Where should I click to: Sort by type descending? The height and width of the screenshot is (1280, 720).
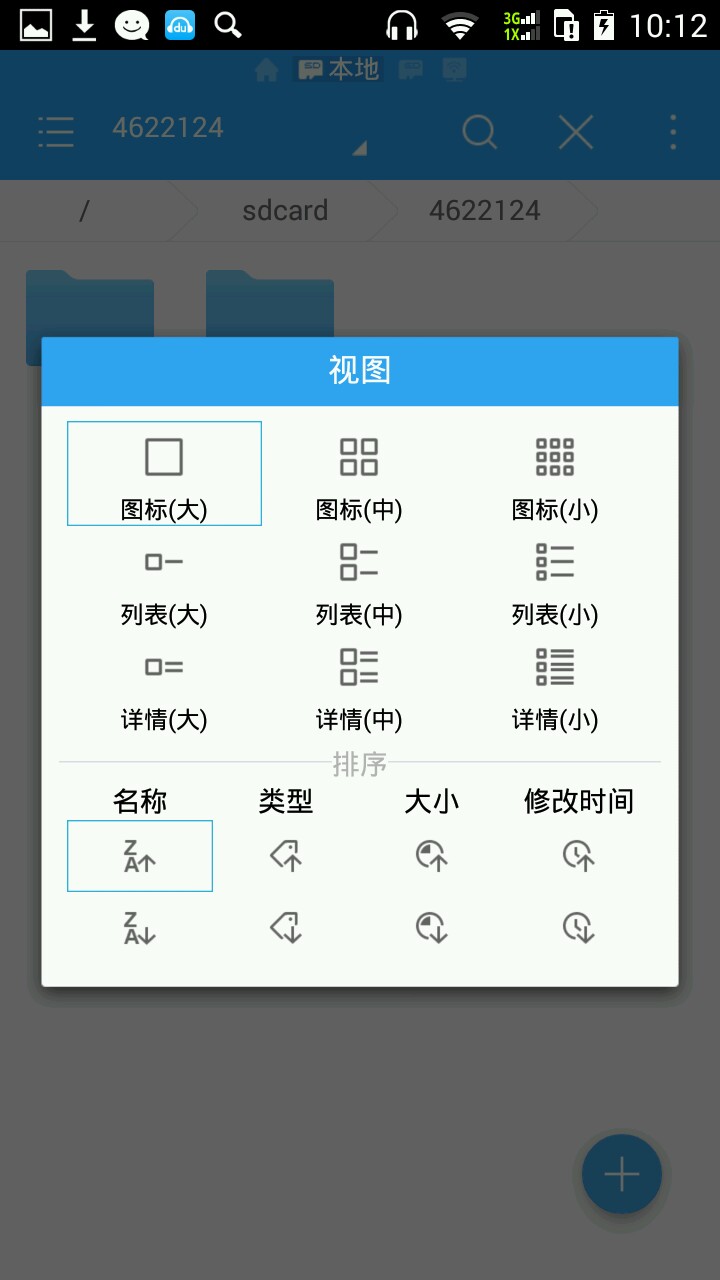click(x=286, y=929)
